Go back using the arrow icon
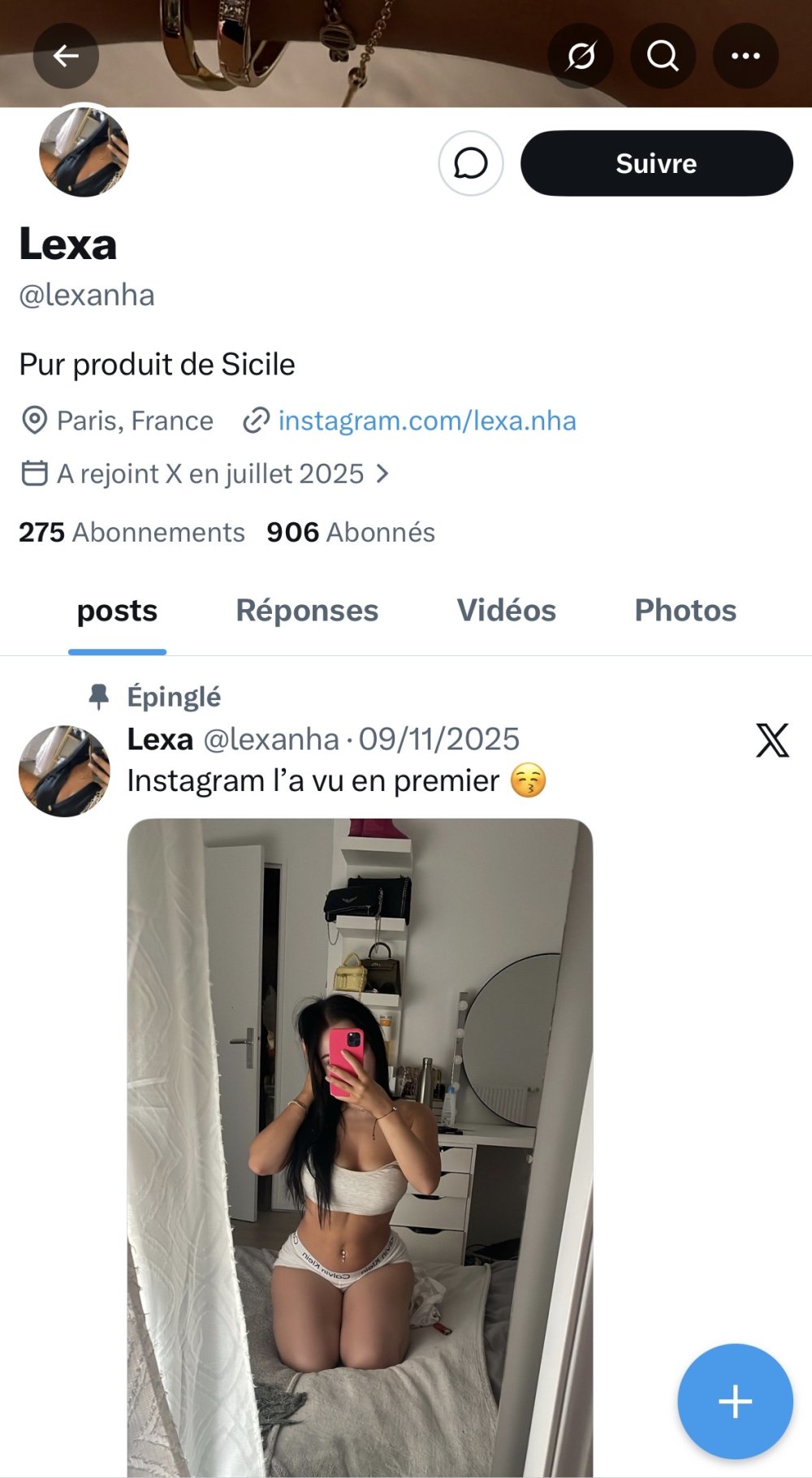 coord(66,56)
